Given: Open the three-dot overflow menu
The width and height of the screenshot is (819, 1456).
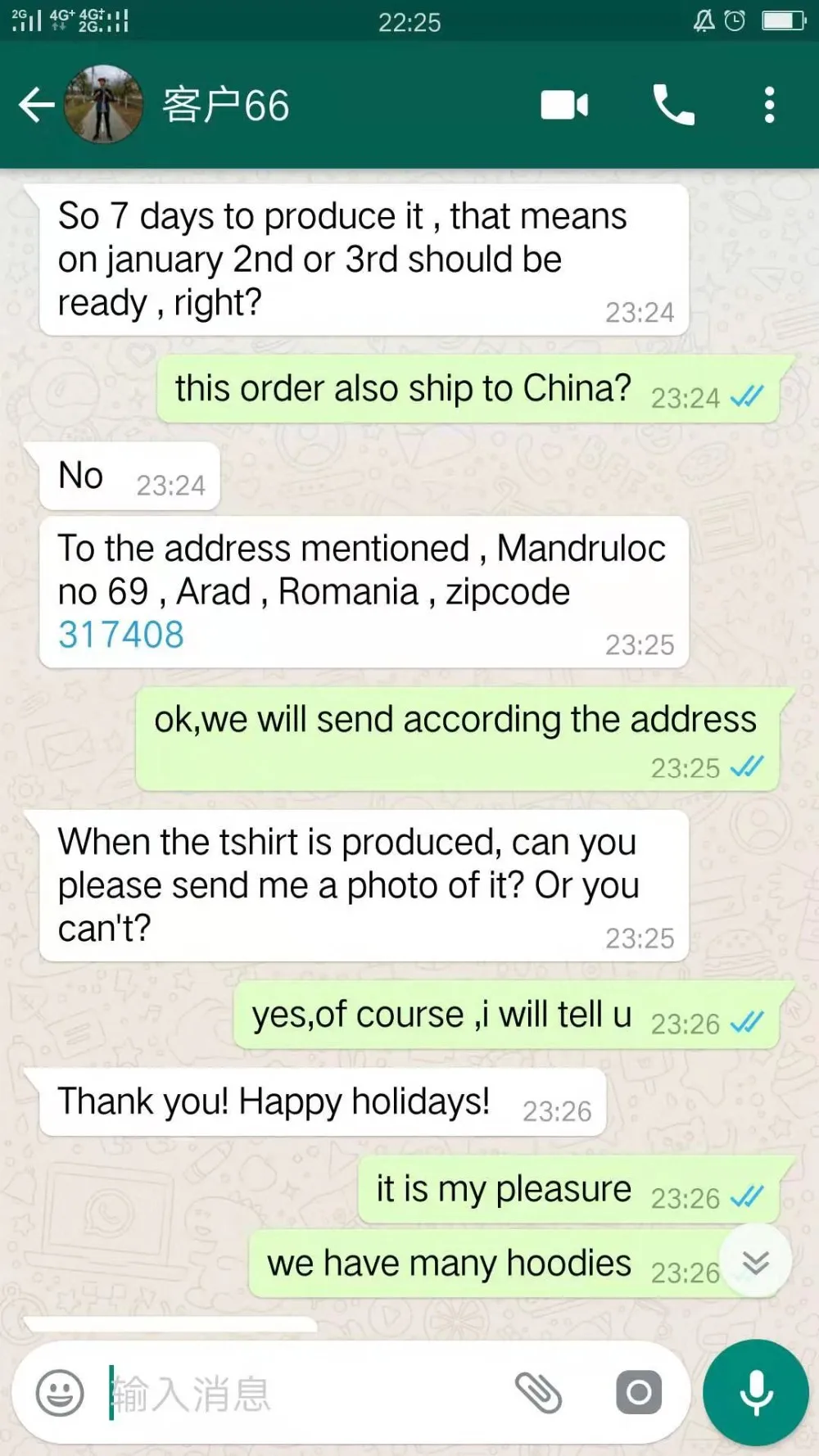Looking at the screenshot, I should point(769,106).
